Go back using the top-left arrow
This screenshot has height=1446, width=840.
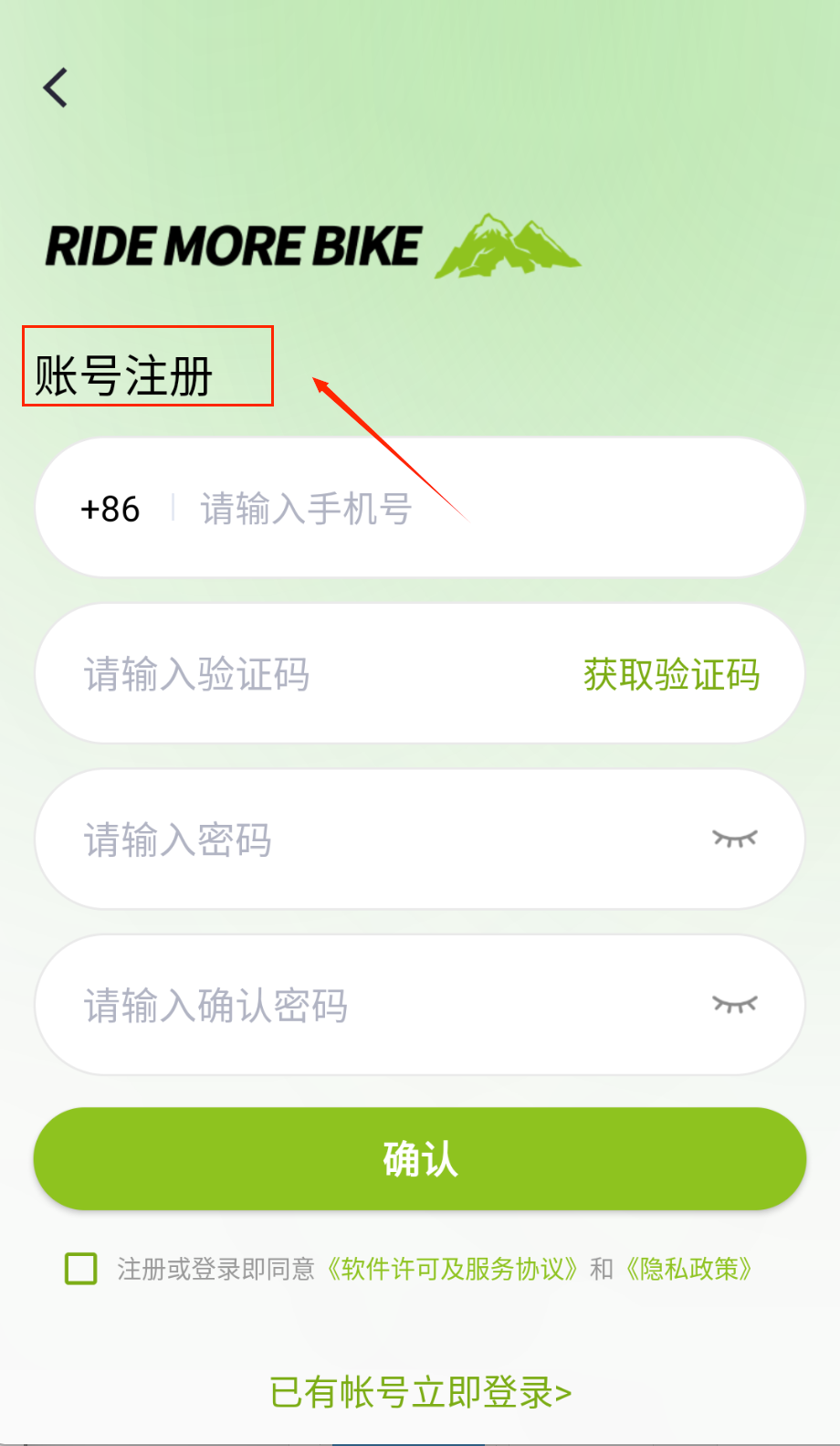pyautogui.click(x=56, y=88)
